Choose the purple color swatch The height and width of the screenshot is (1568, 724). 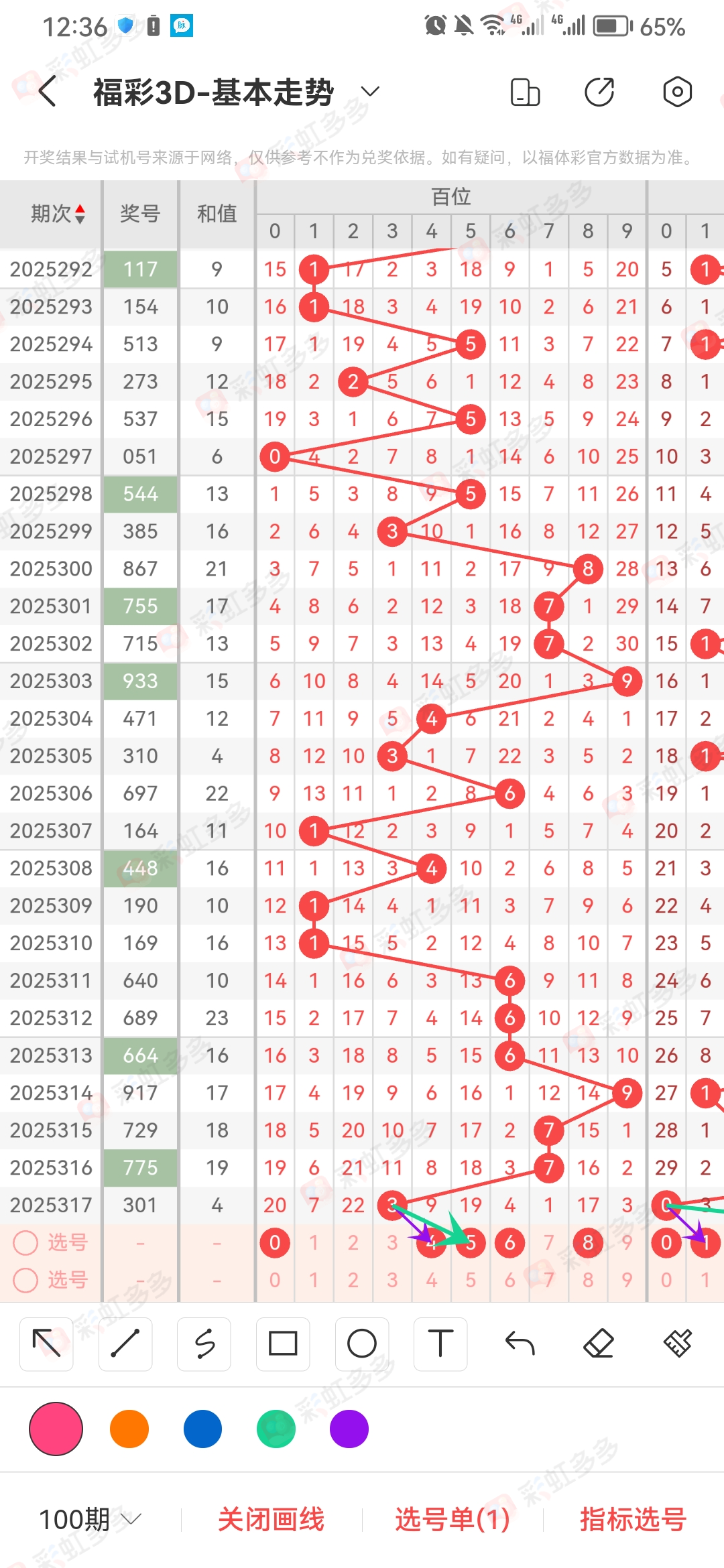(x=349, y=1429)
